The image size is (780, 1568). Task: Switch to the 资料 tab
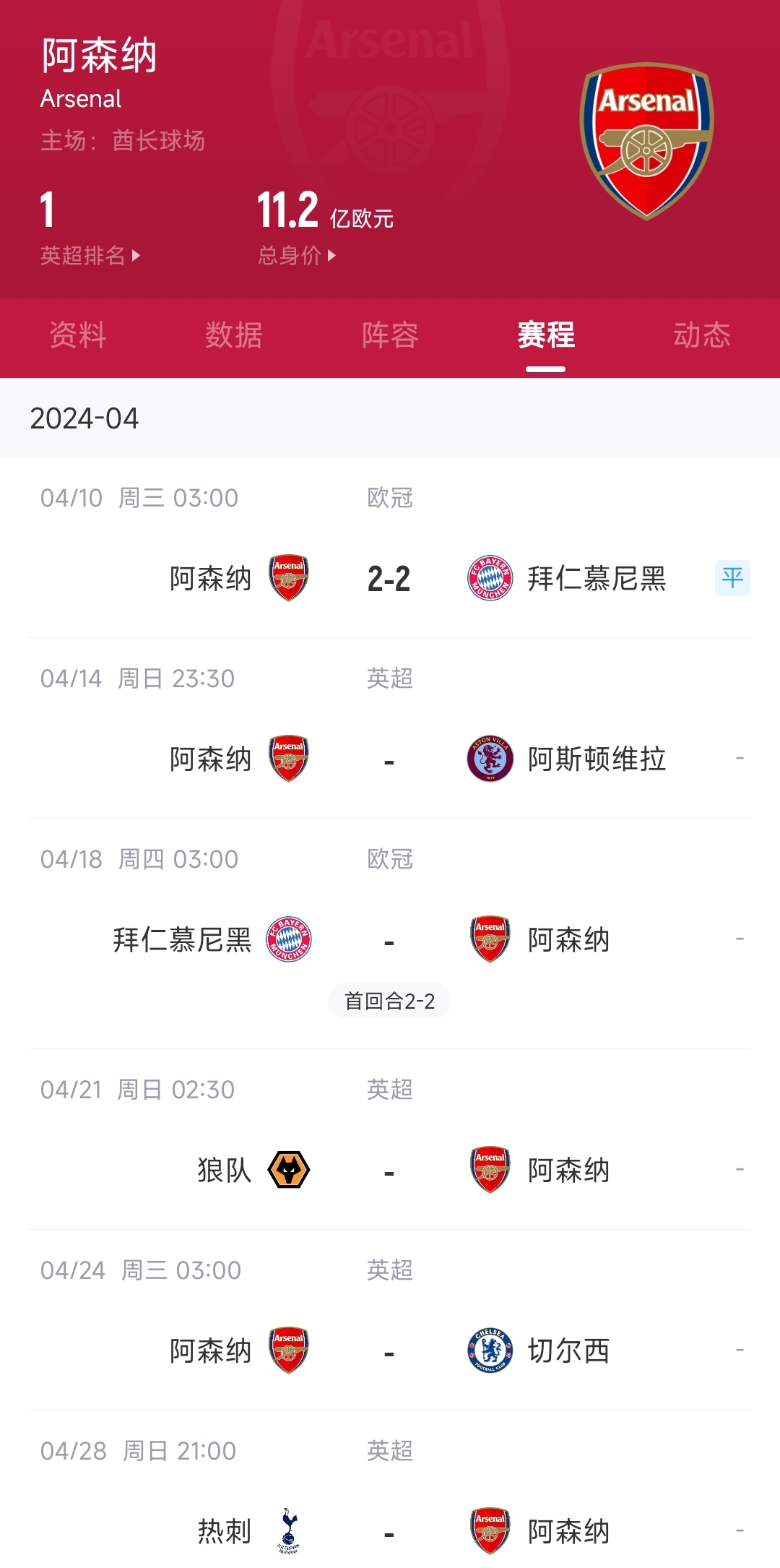(78, 335)
